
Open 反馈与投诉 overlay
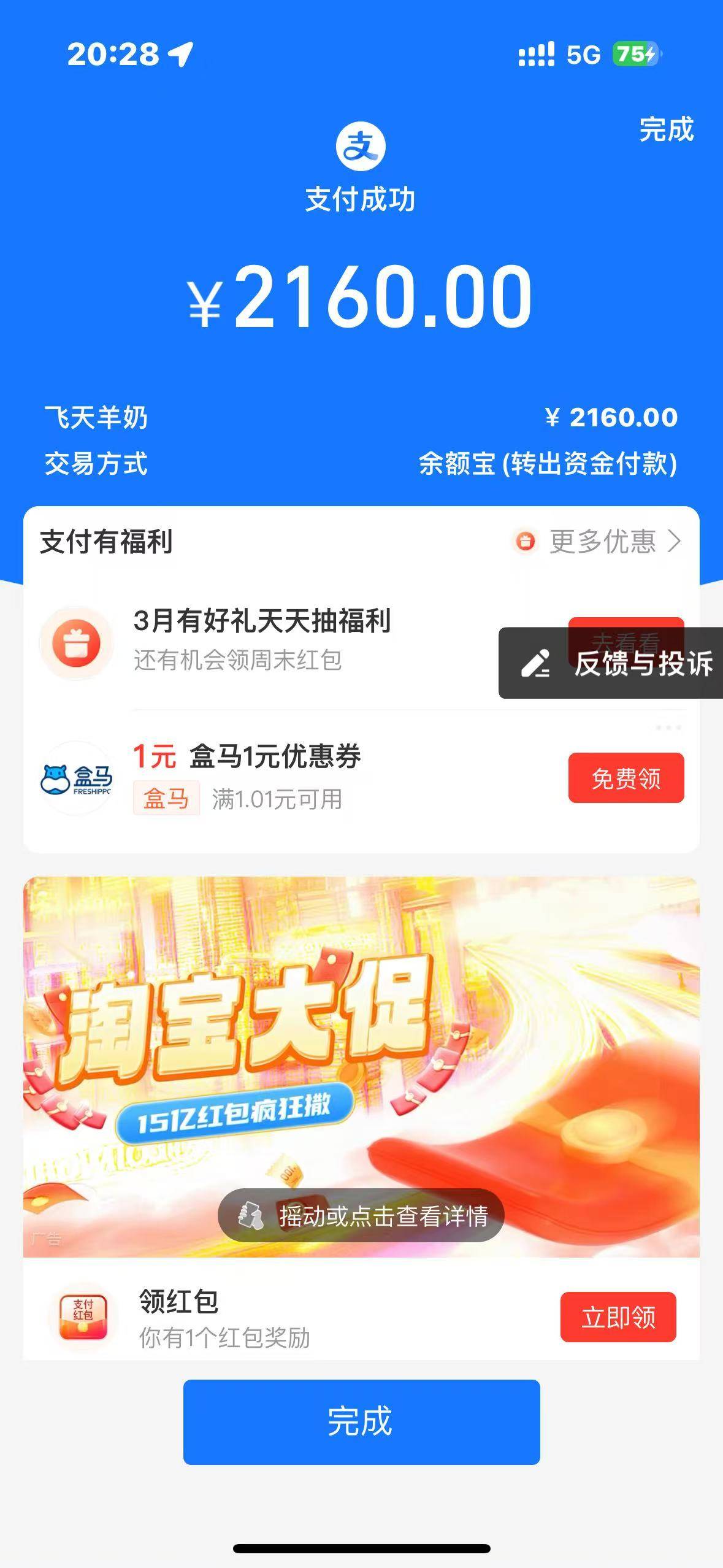[x=613, y=663]
